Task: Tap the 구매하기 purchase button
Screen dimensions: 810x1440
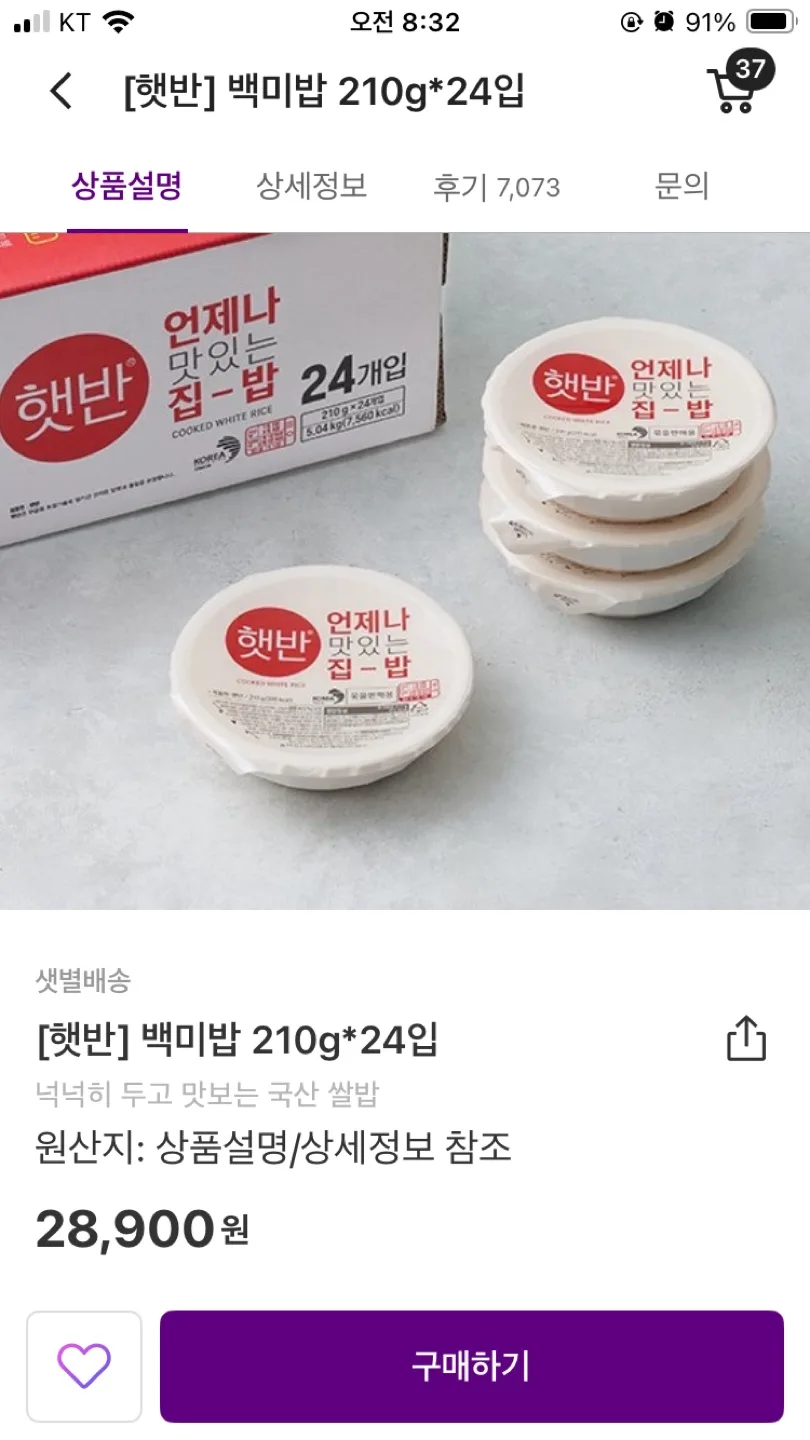Action: 471,1366
